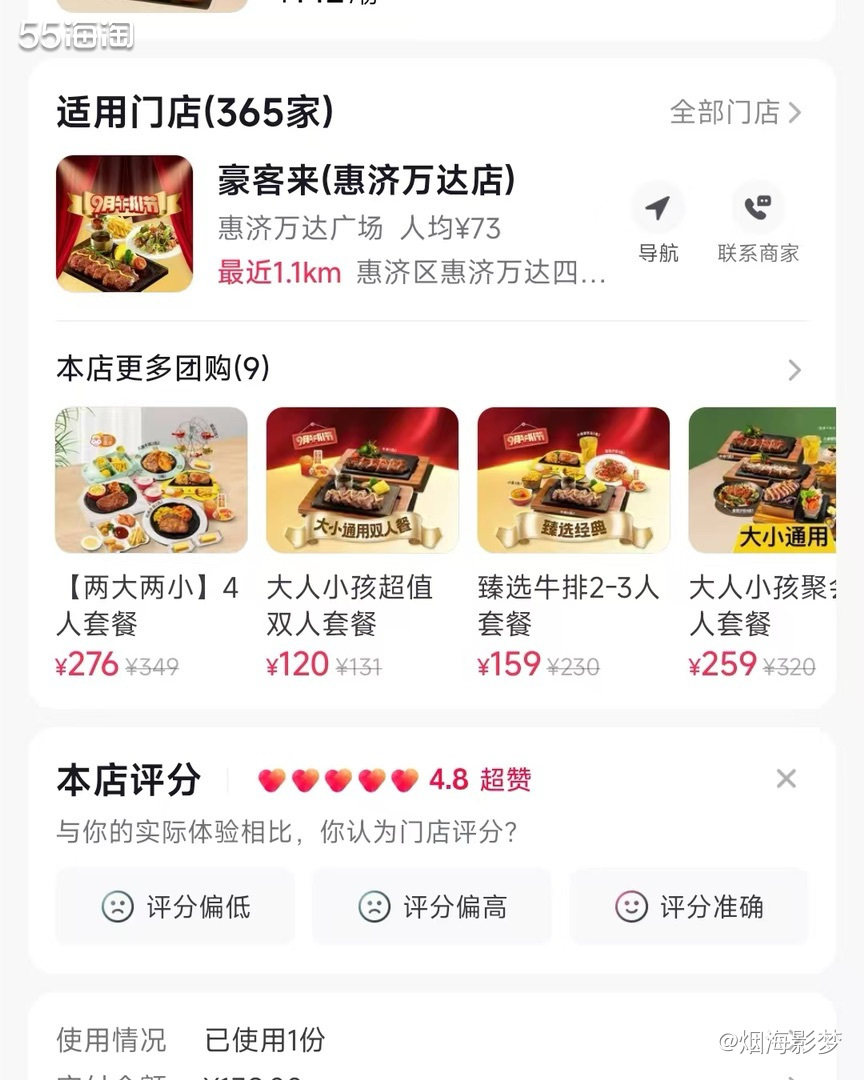Click the sad face icon beside 评分偏低
Screen dimensions: 864x1080
119,907
